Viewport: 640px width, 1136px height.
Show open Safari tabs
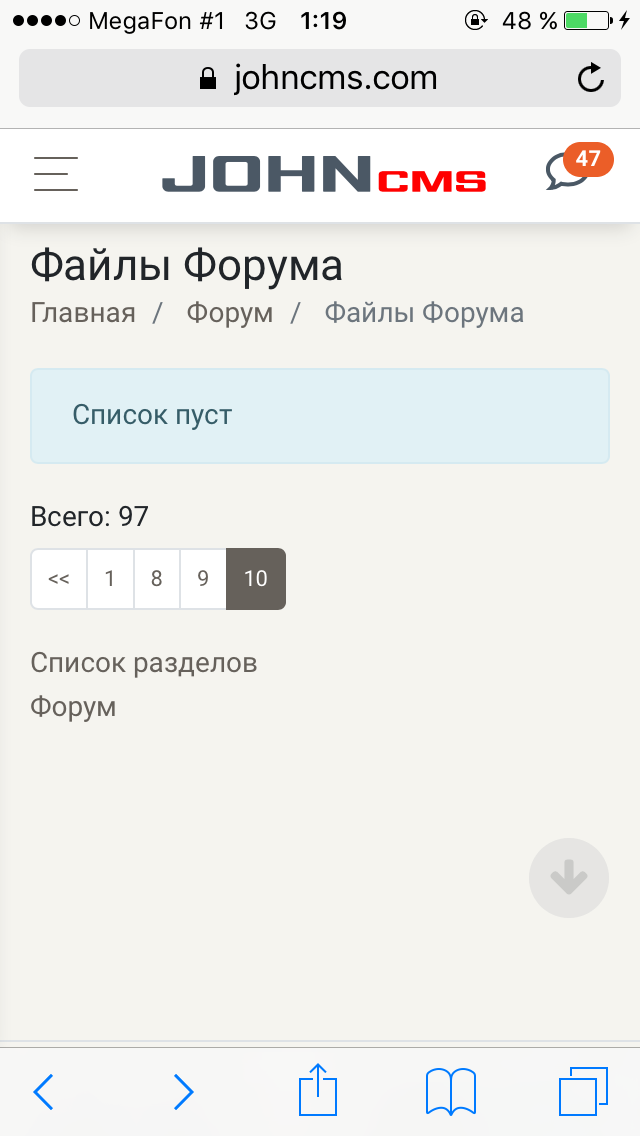pos(583,1091)
